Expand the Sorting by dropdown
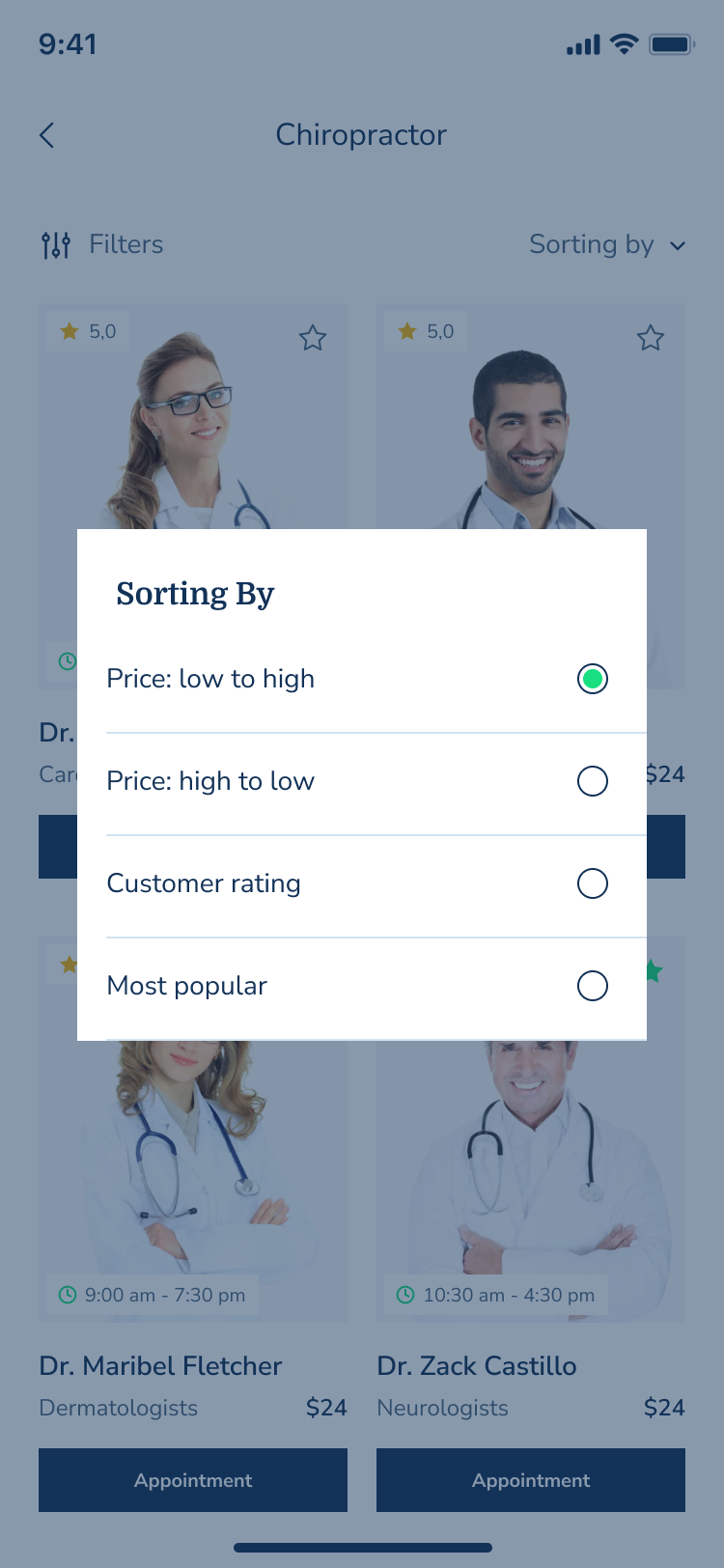 (607, 245)
